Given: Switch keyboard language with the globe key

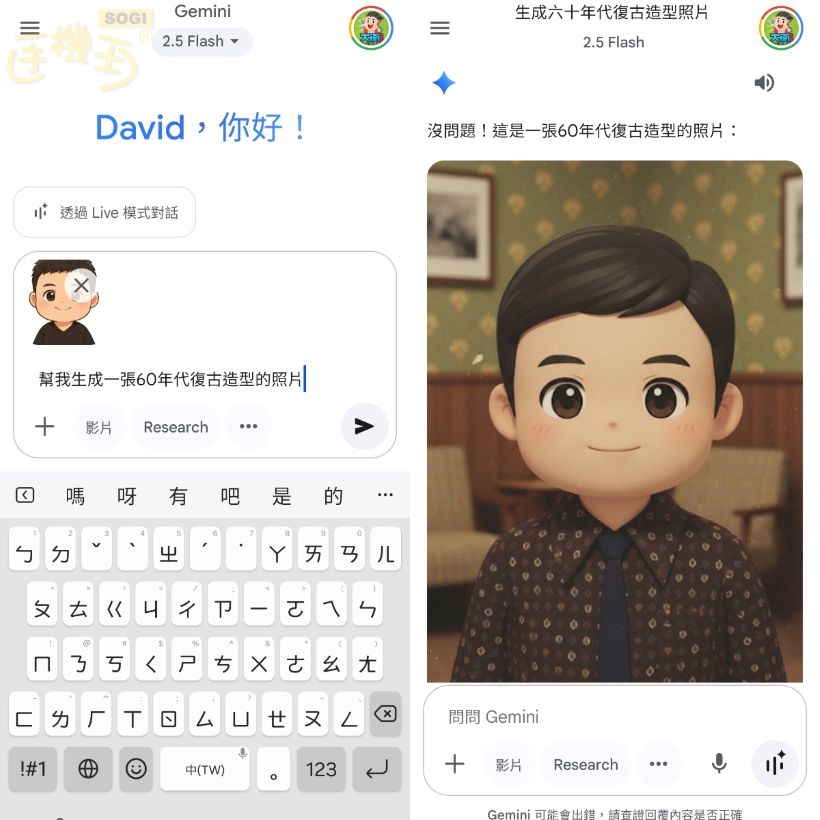Looking at the screenshot, I should point(88,768).
